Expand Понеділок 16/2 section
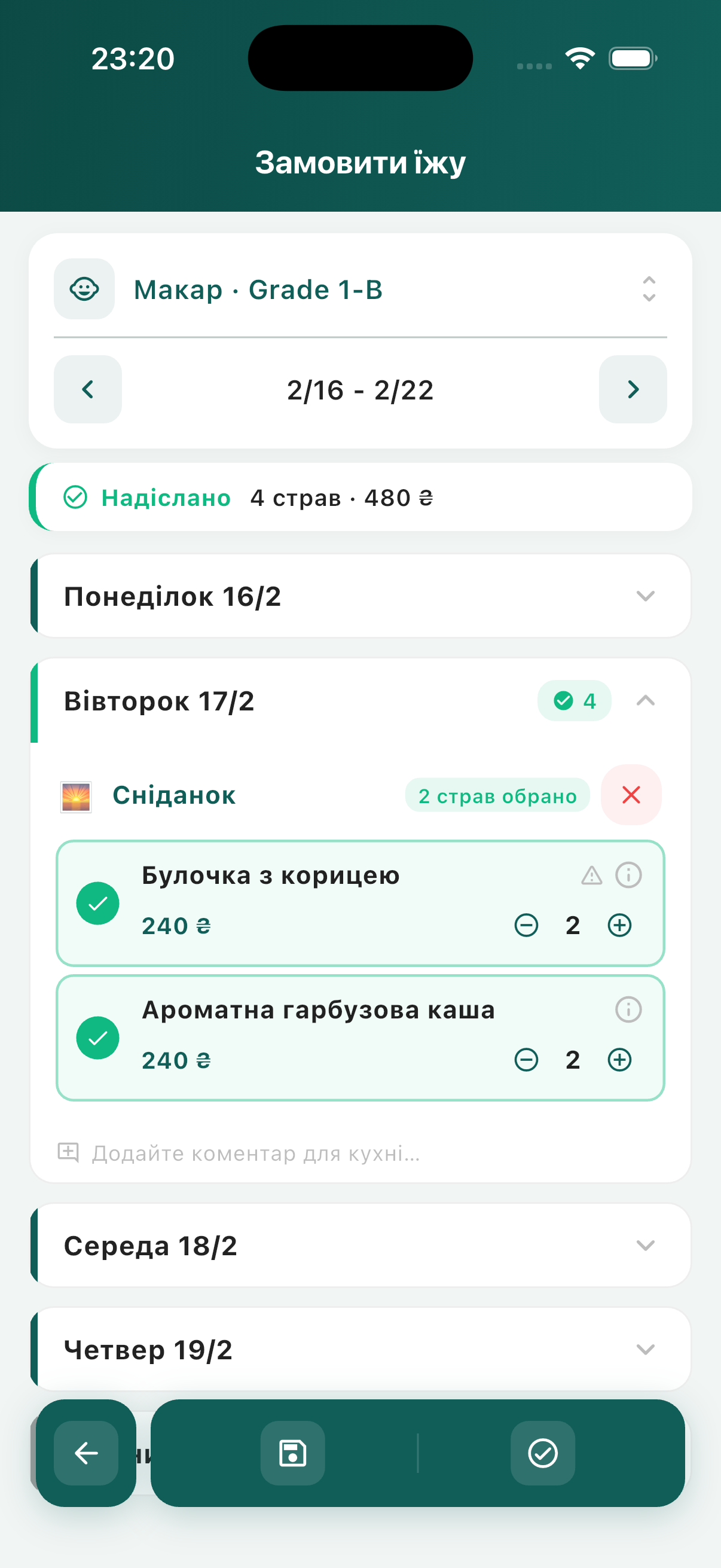721x1568 pixels. (646, 597)
